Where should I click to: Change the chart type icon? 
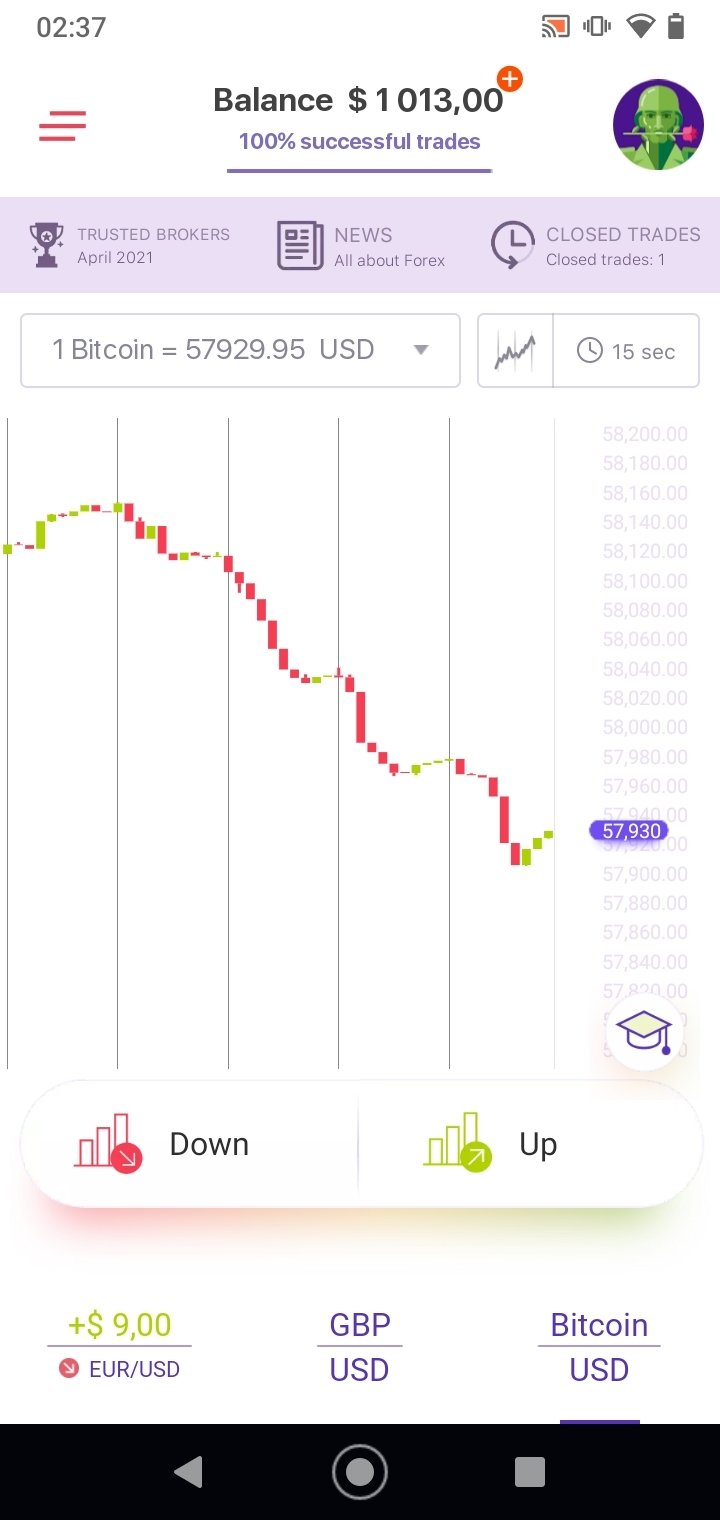(x=515, y=350)
